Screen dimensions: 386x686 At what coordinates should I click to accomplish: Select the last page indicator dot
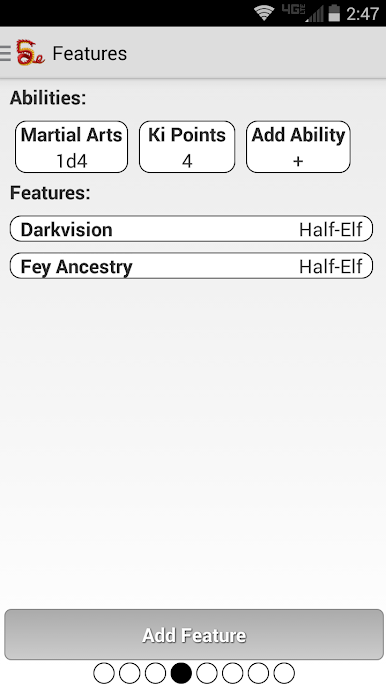click(284, 673)
